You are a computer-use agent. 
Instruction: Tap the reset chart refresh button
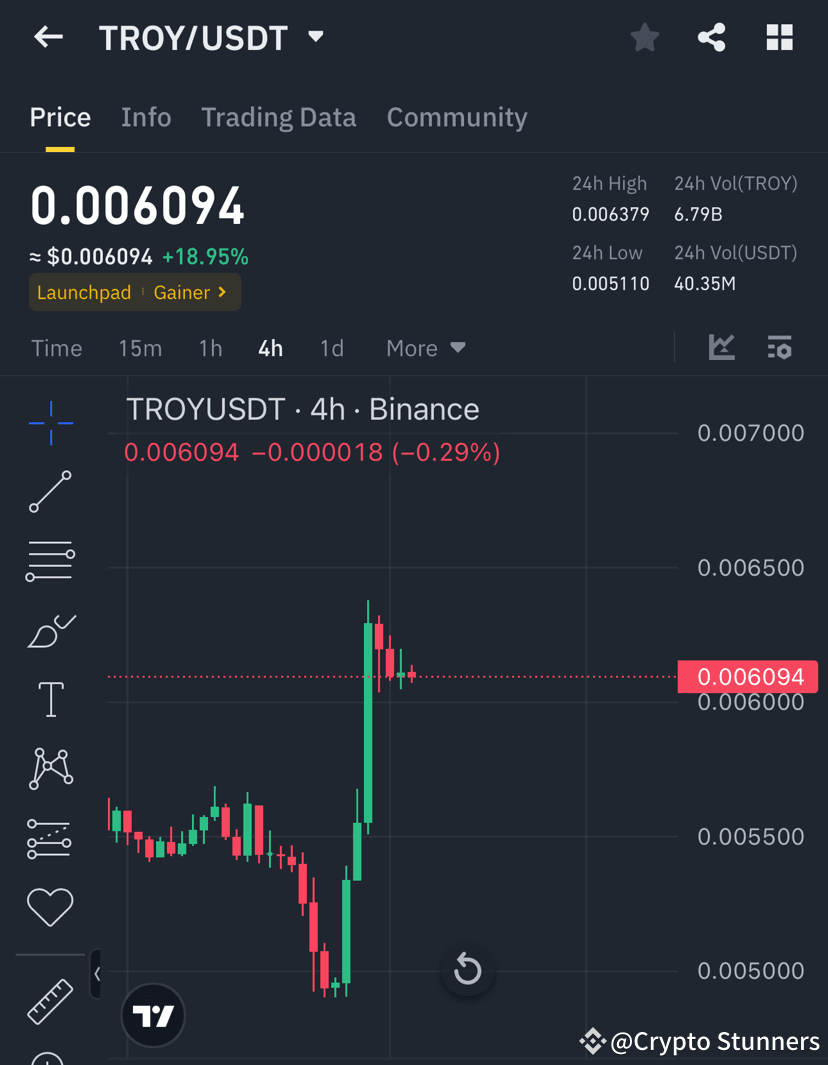click(467, 969)
